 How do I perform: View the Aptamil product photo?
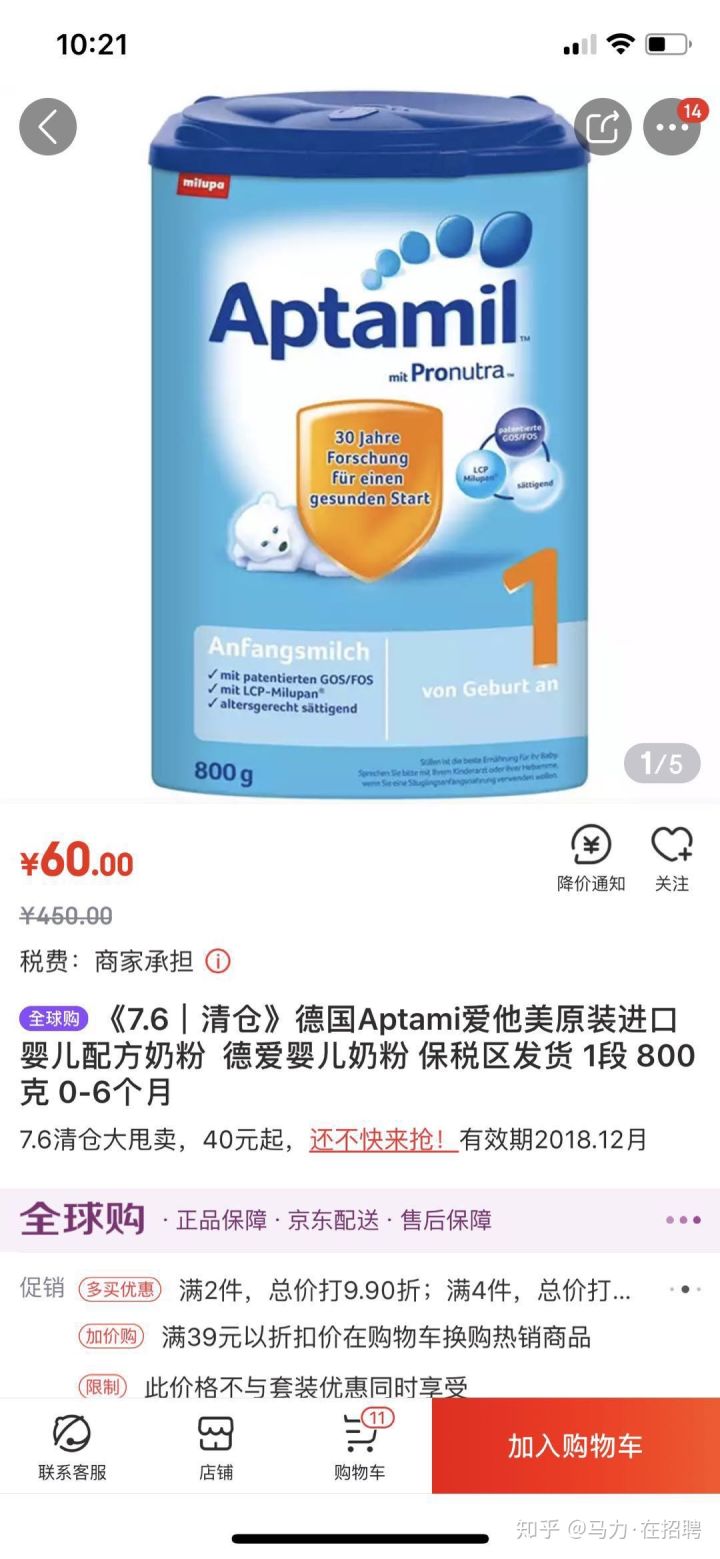pyautogui.click(x=360, y=430)
